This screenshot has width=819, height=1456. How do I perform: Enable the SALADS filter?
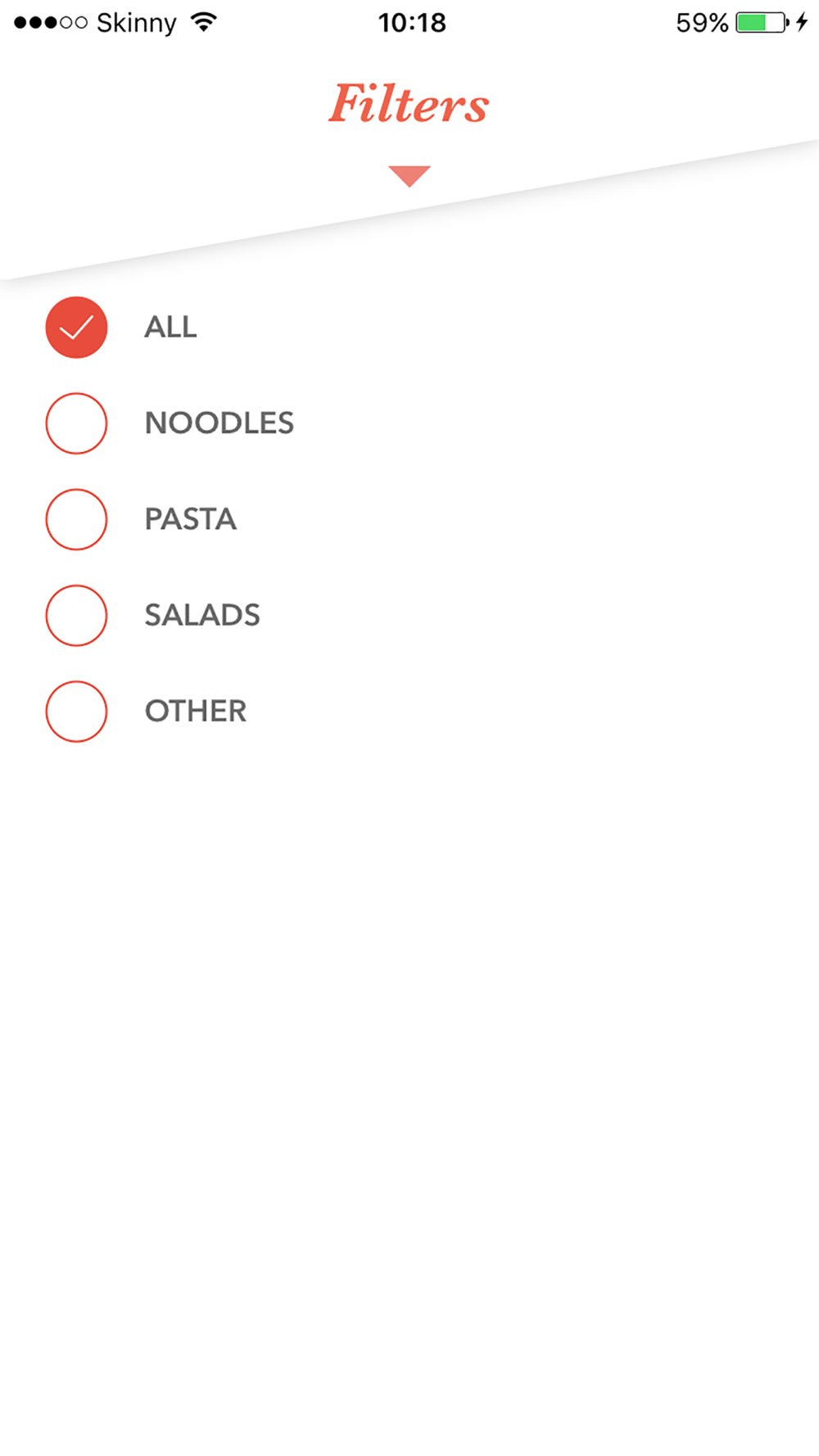point(76,615)
